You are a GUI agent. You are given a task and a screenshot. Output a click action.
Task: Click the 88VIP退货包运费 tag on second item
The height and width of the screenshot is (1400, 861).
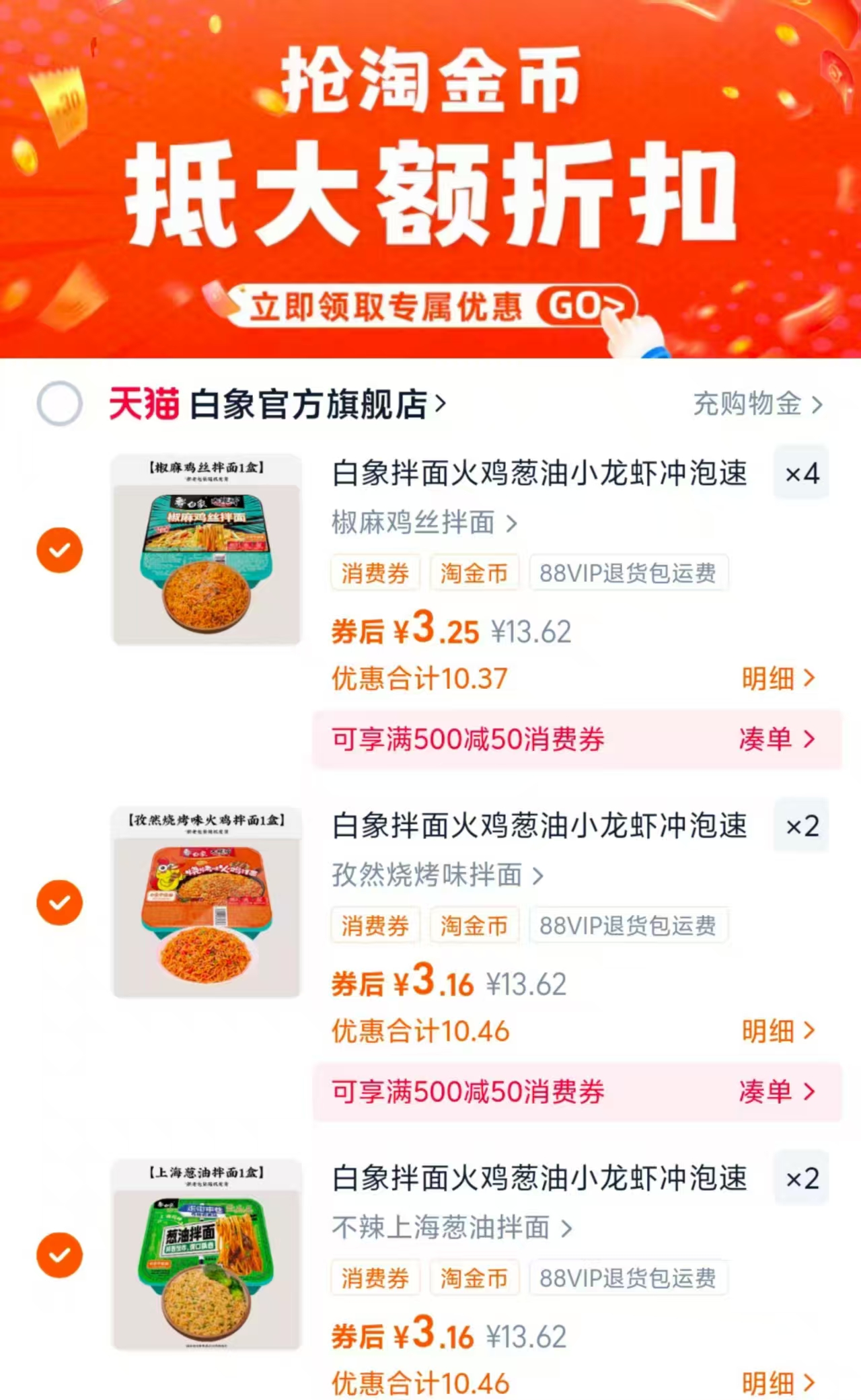coord(628,925)
